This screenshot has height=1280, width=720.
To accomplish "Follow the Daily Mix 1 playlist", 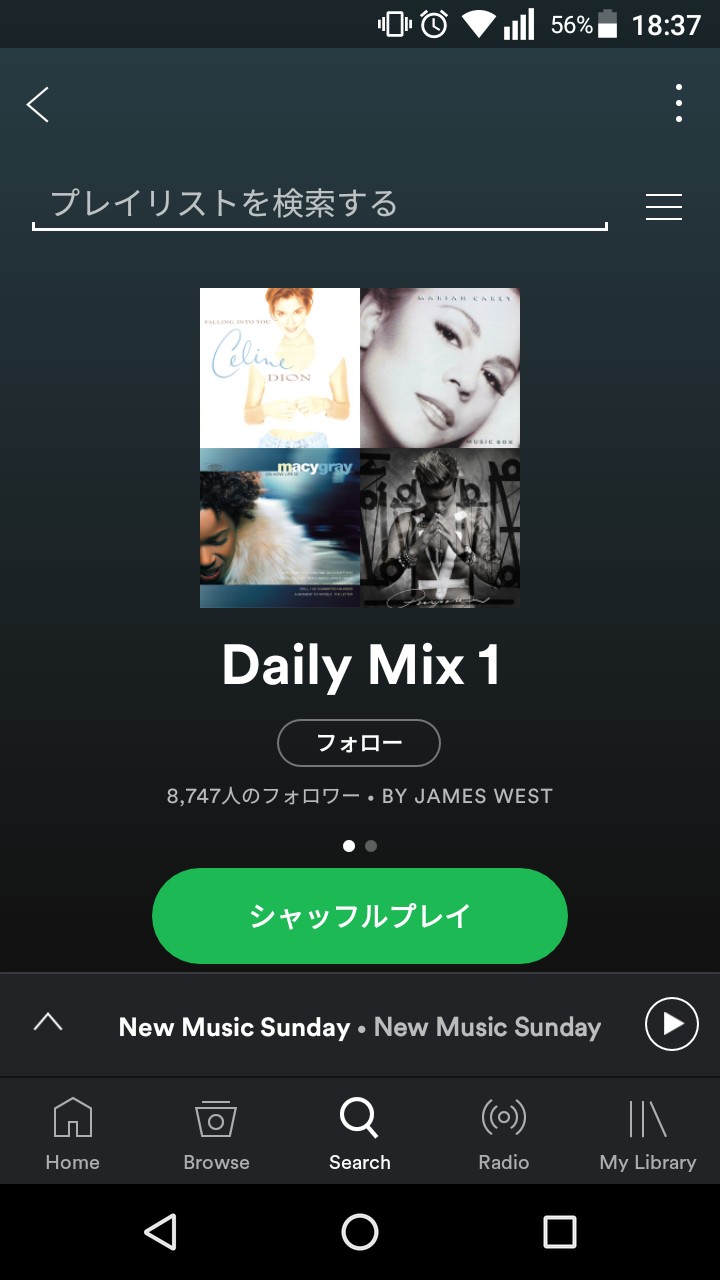I will pyautogui.click(x=359, y=743).
